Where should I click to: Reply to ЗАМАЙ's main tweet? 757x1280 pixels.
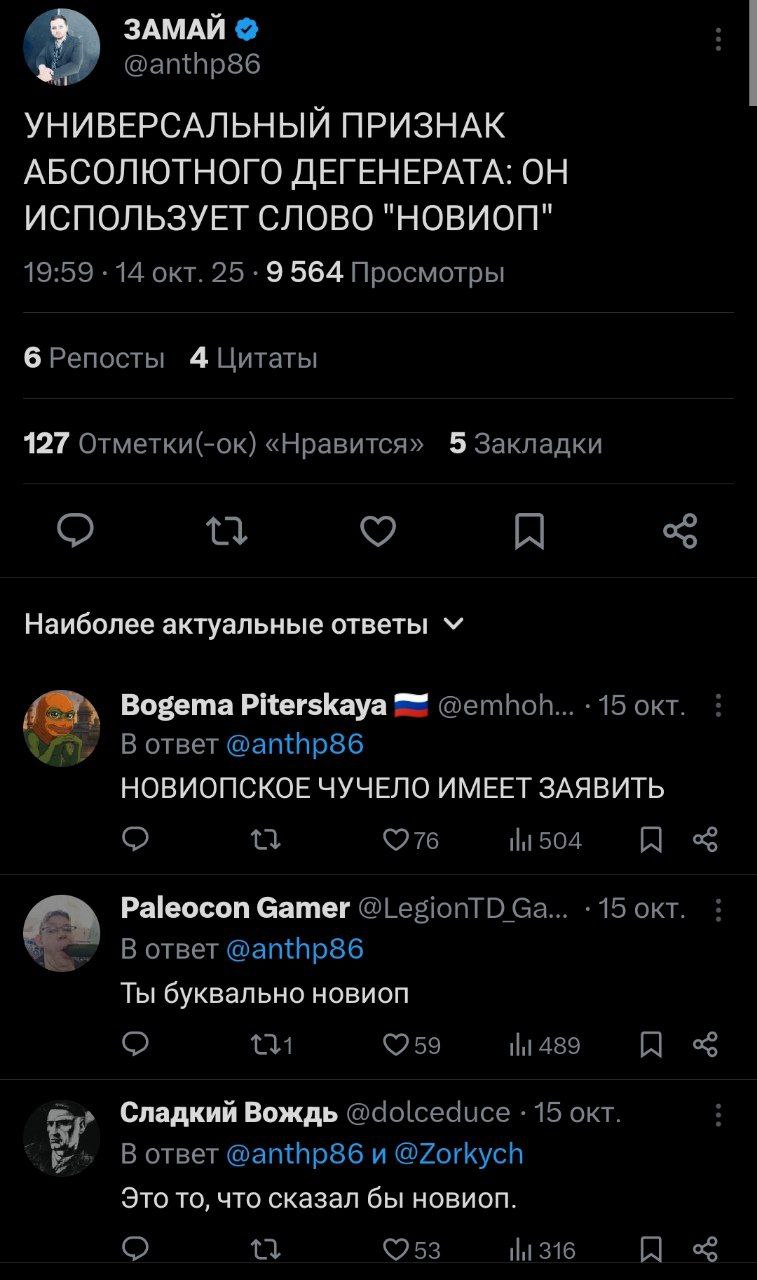(x=74, y=532)
